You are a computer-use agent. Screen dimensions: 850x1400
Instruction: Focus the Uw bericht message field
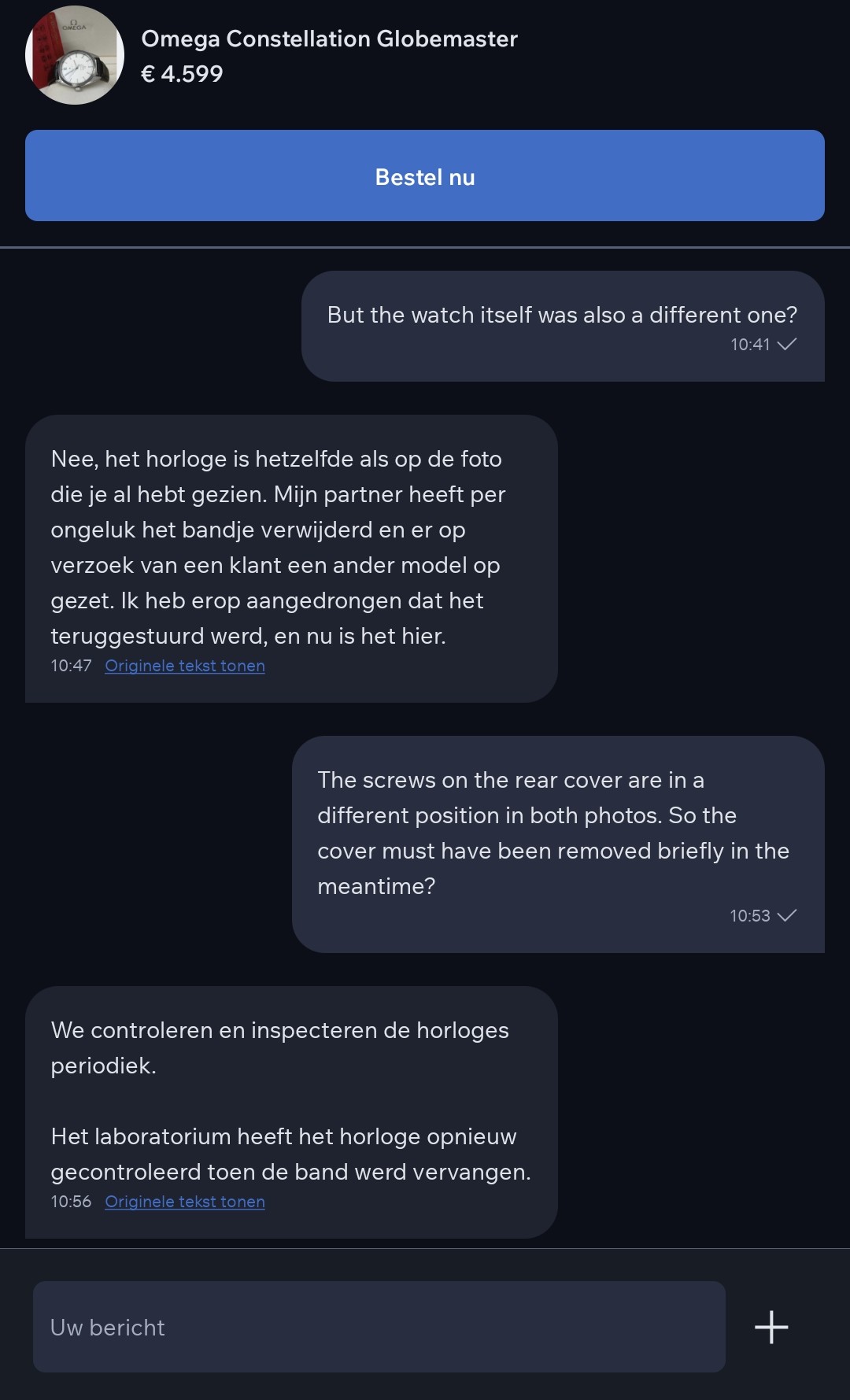(379, 1327)
